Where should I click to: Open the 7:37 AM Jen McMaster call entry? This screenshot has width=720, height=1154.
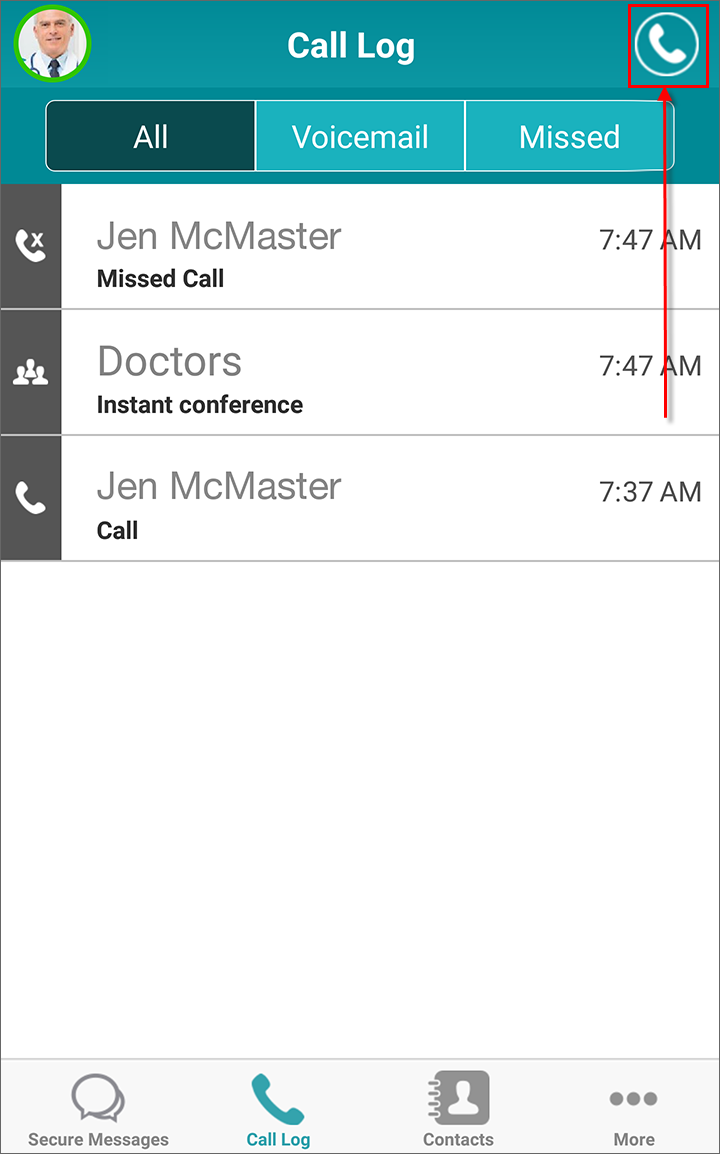click(x=390, y=496)
